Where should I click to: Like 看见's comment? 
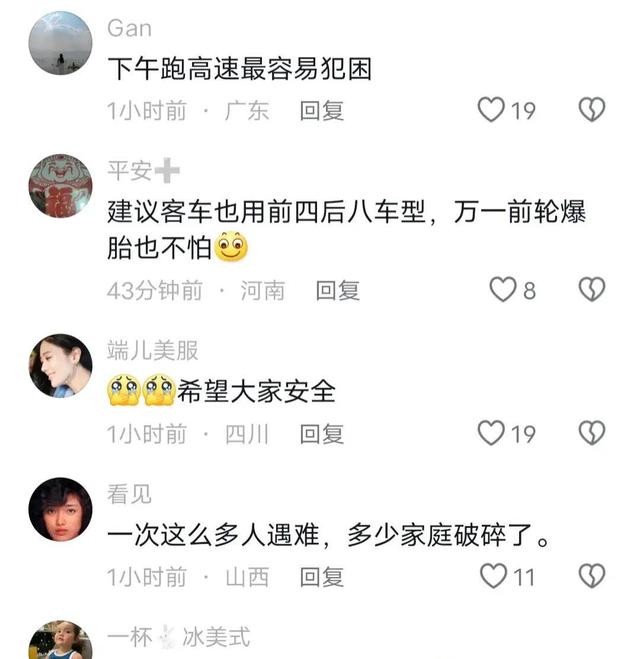[x=494, y=576]
